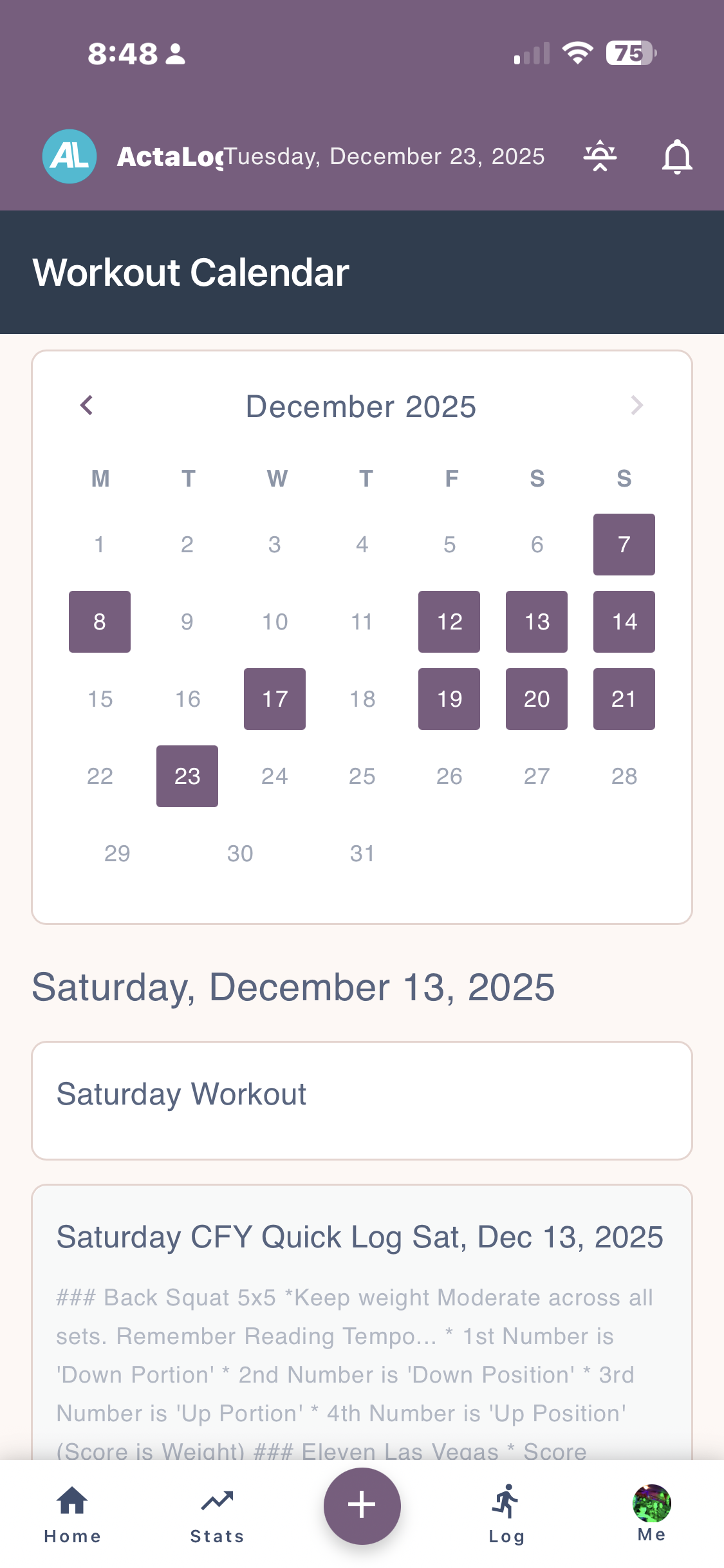Image resolution: width=724 pixels, height=1568 pixels.
Task: Tap the ActaLog logo avatar
Action: tap(70, 156)
